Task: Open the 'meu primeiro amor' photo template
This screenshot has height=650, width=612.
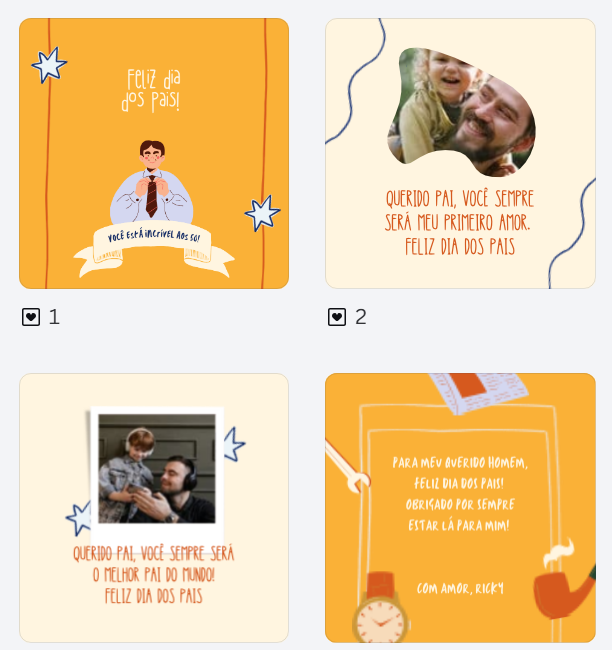Action: click(460, 153)
